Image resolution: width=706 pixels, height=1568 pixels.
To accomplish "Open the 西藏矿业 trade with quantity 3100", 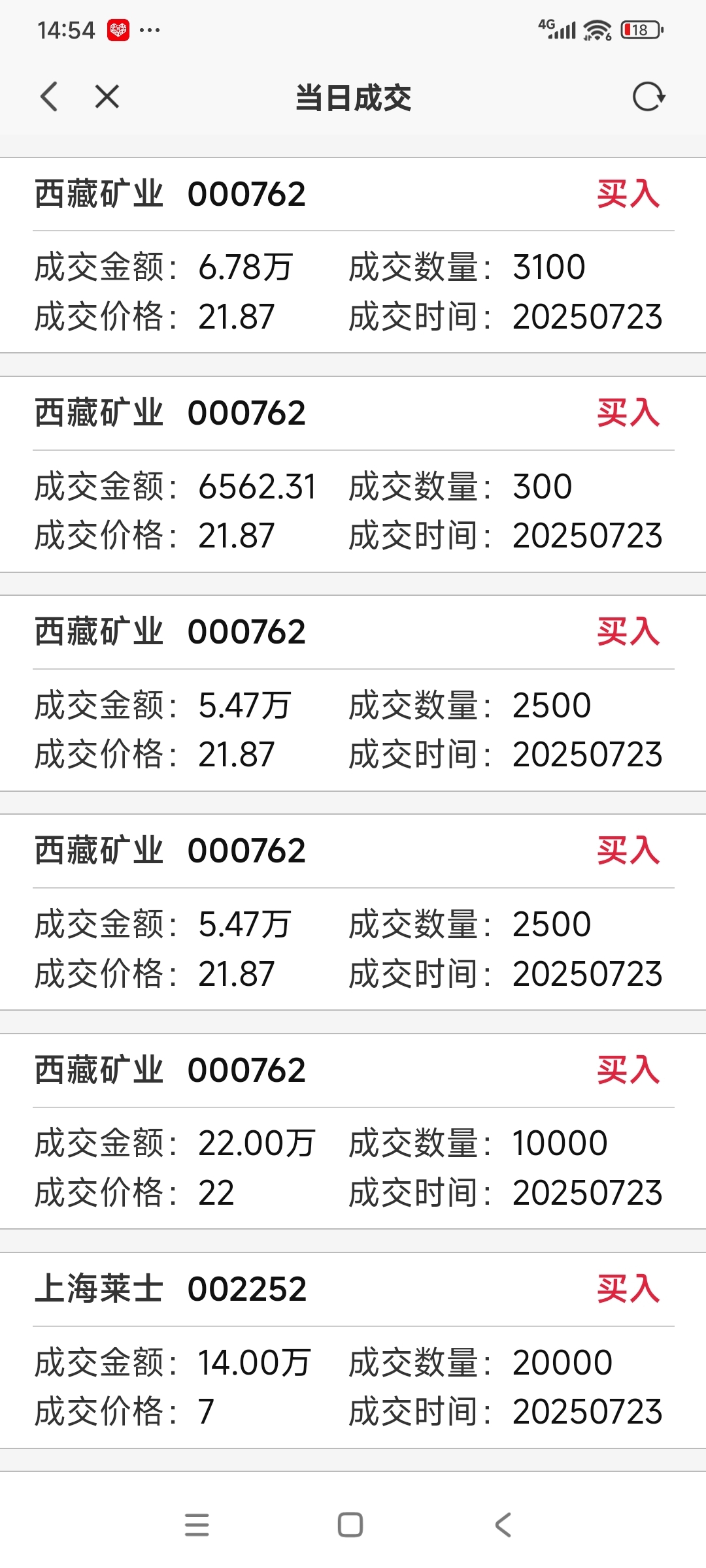I will click(x=353, y=255).
